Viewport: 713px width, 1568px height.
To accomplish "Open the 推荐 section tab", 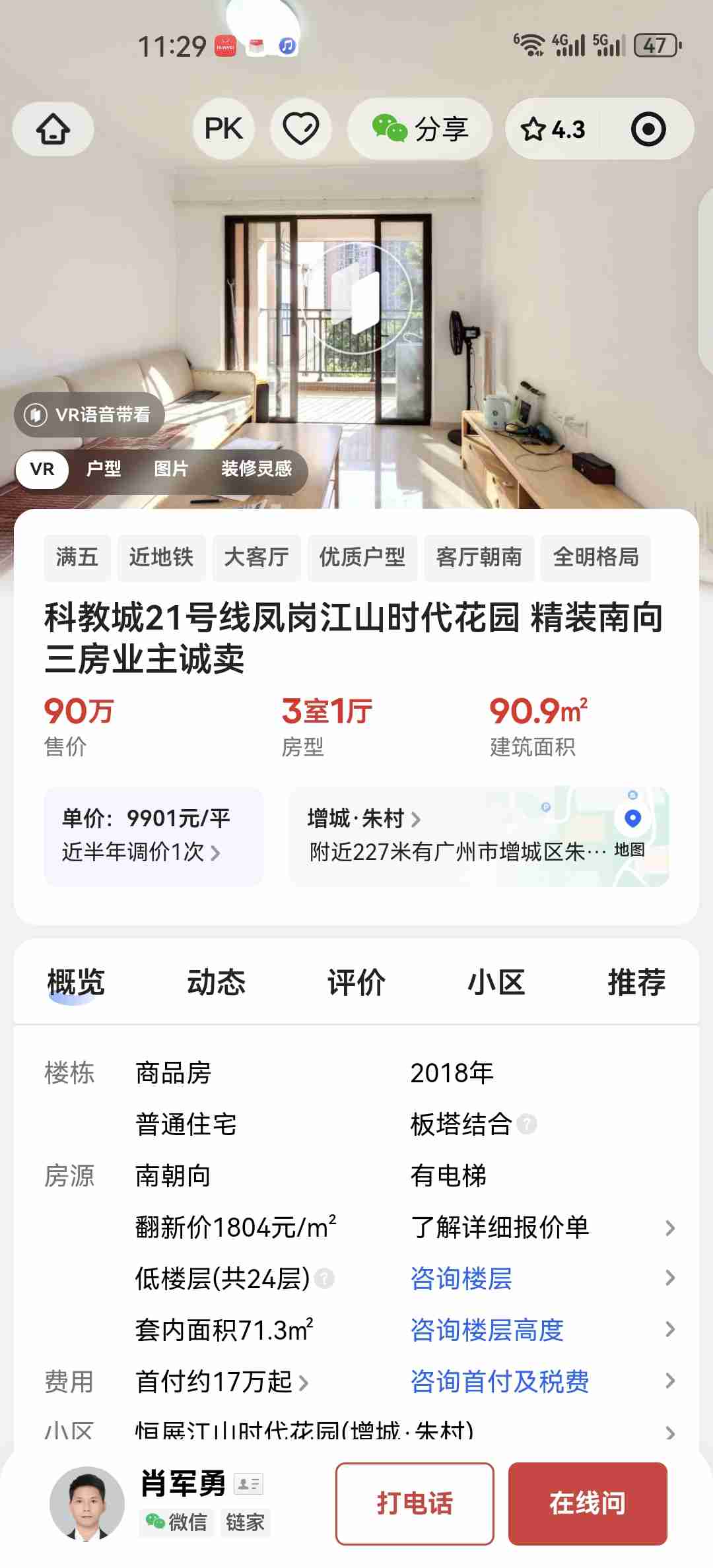I will click(x=636, y=982).
